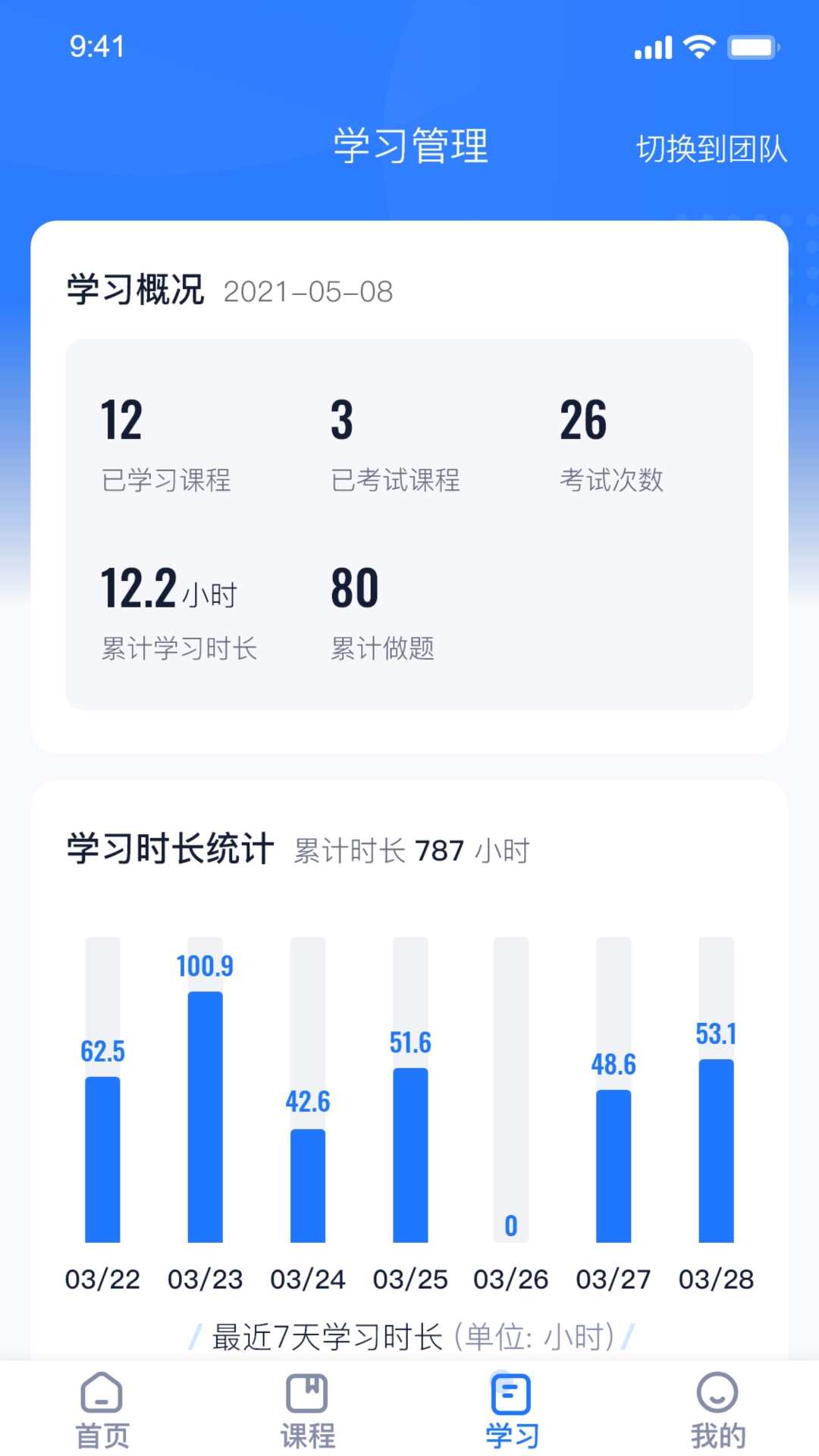Open the 学习概况 overview card header
This screenshot has width=819, height=1456.
[x=136, y=287]
